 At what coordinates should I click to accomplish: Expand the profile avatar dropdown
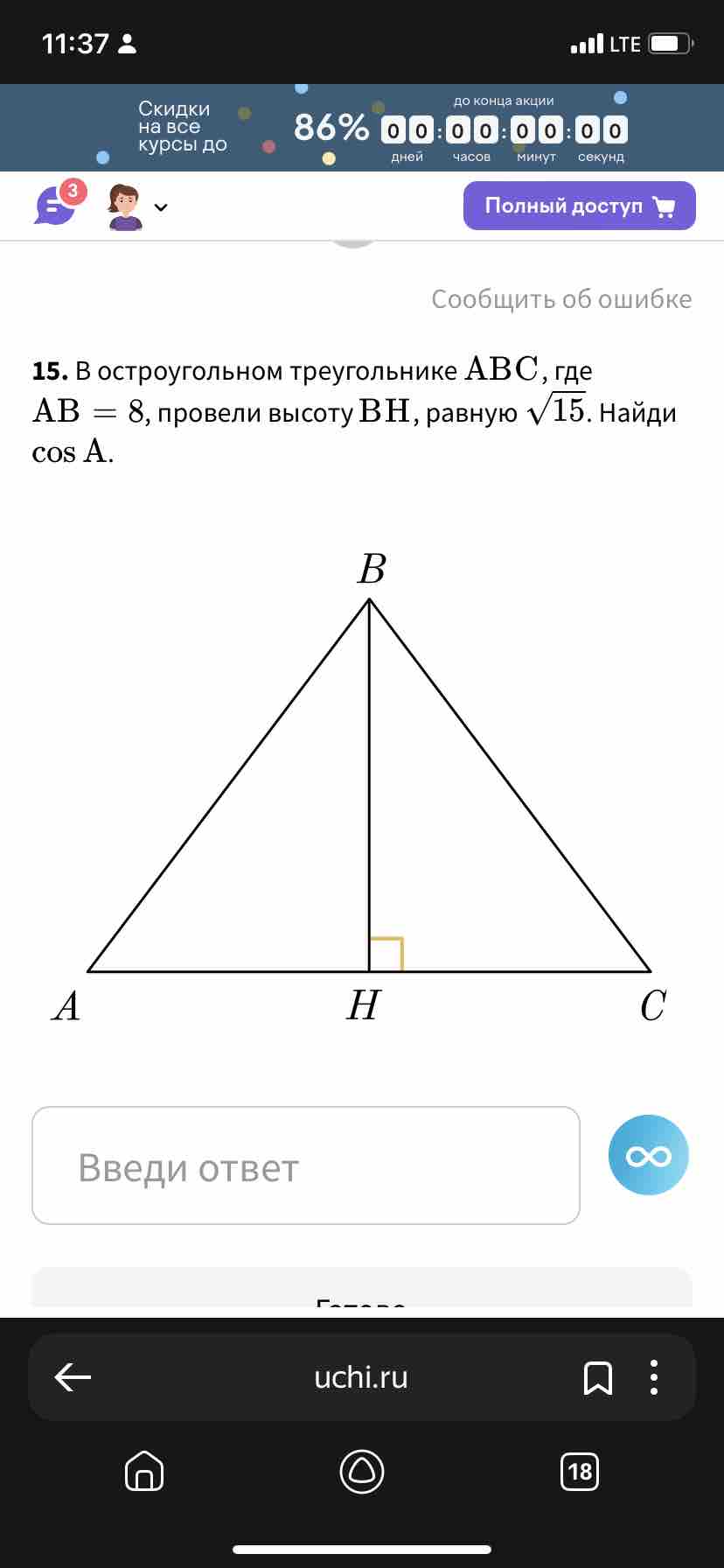click(x=159, y=207)
